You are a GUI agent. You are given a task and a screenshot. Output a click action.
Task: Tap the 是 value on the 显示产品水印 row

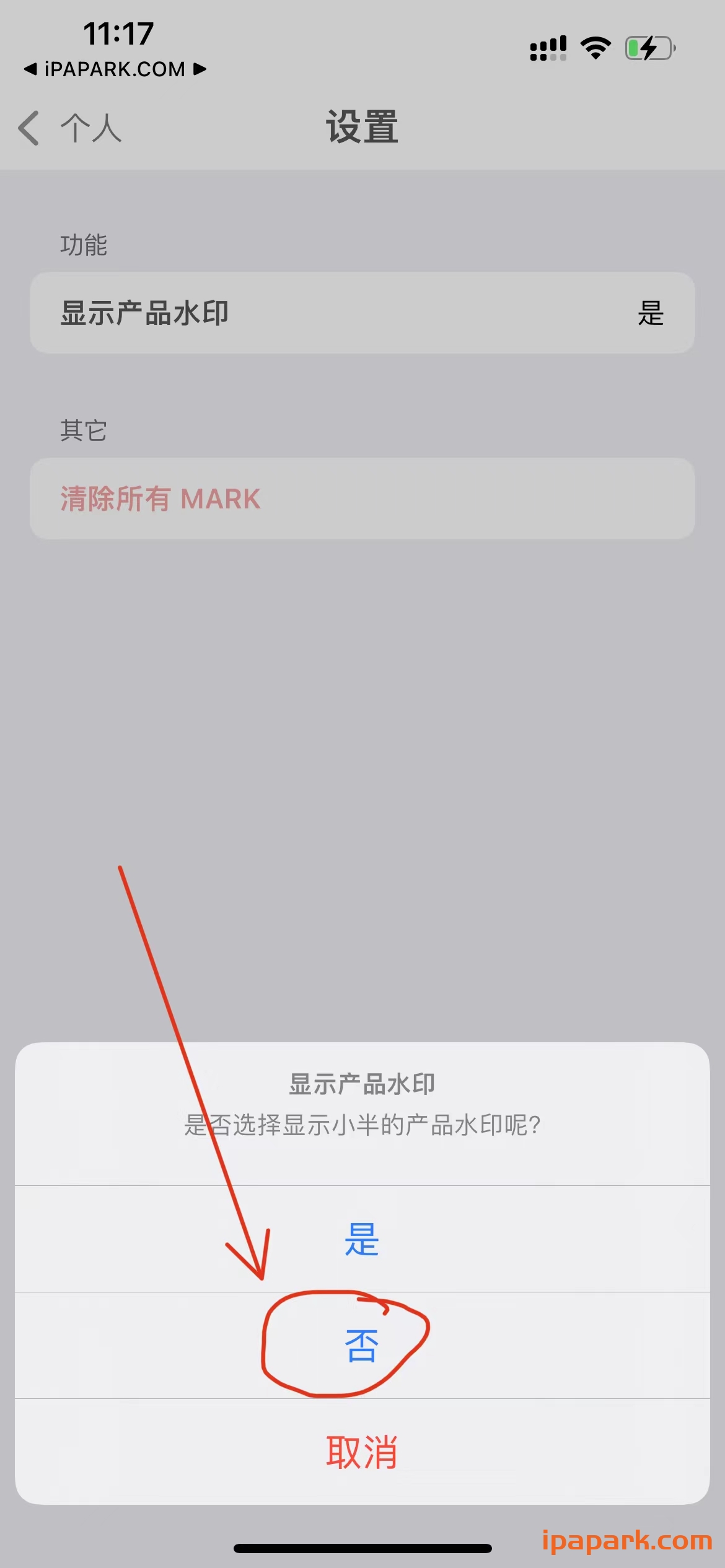(x=651, y=313)
